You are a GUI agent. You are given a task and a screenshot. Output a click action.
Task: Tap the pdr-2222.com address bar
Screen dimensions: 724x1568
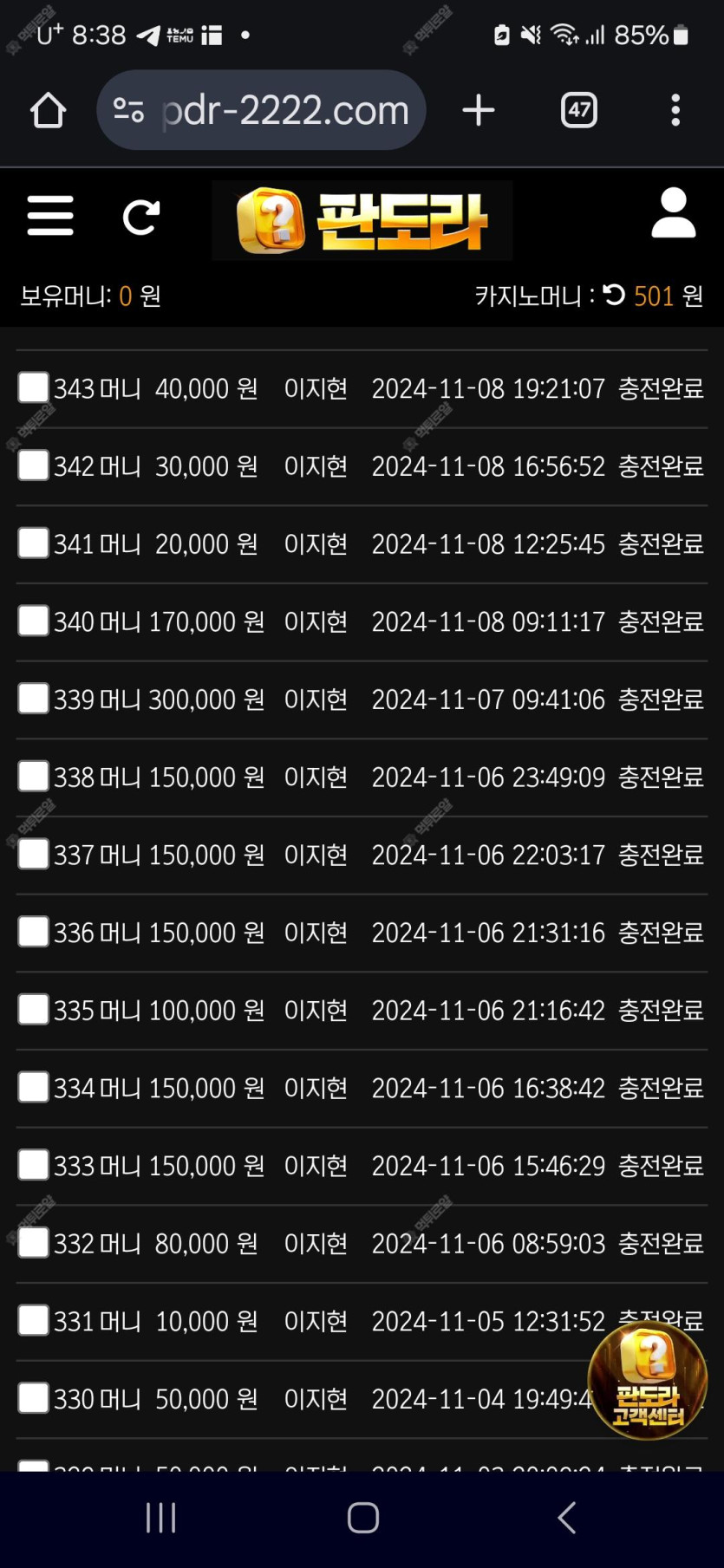tap(261, 110)
